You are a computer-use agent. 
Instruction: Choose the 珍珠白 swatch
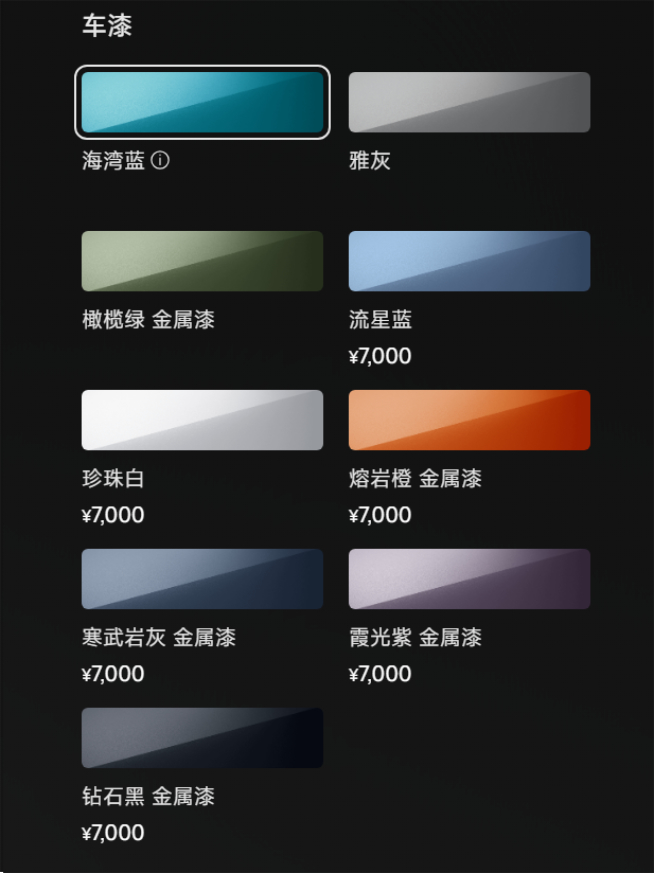pyautogui.click(x=202, y=420)
